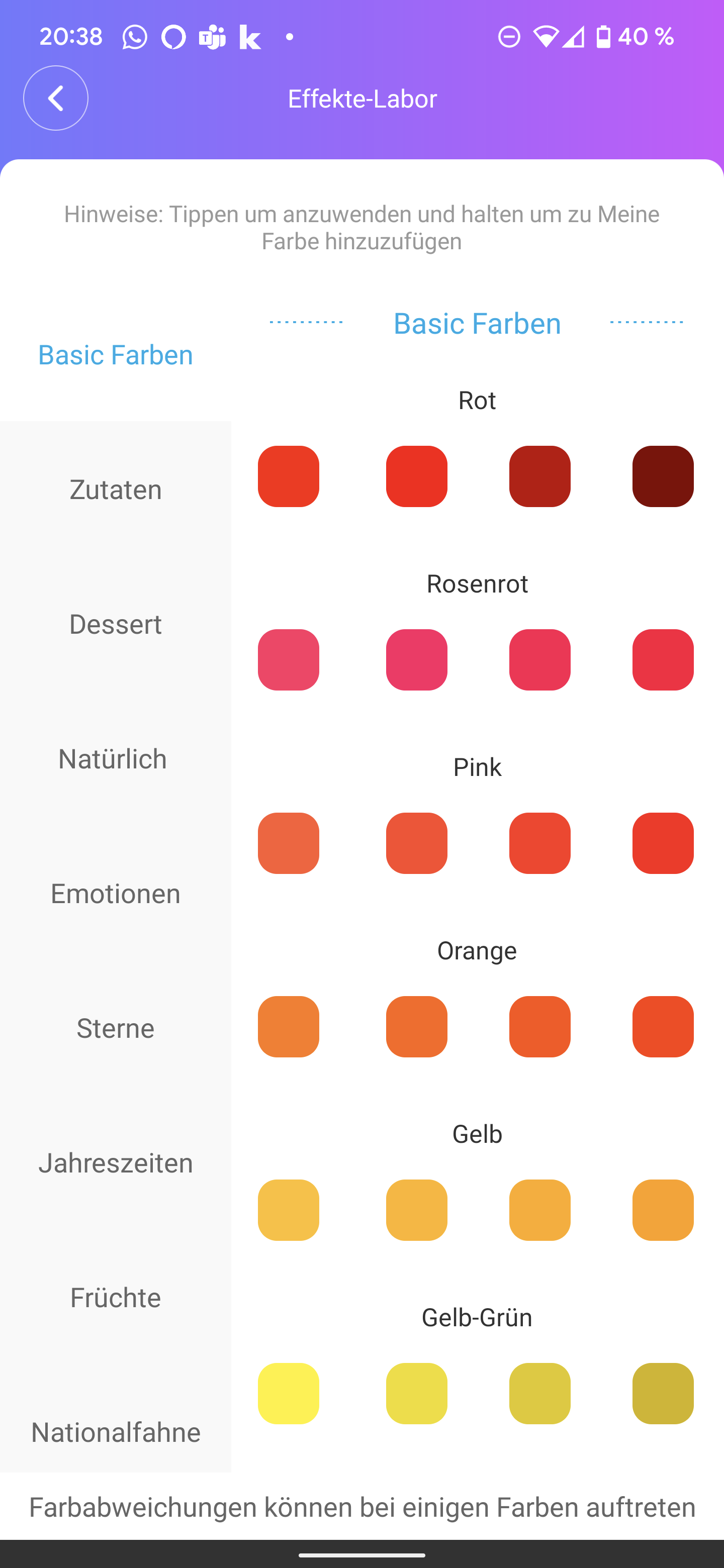The width and height of the screenshot is (724, 1568).
Task: Open the Dessert category
Action: pyautogui.click(x=115, y=624)
